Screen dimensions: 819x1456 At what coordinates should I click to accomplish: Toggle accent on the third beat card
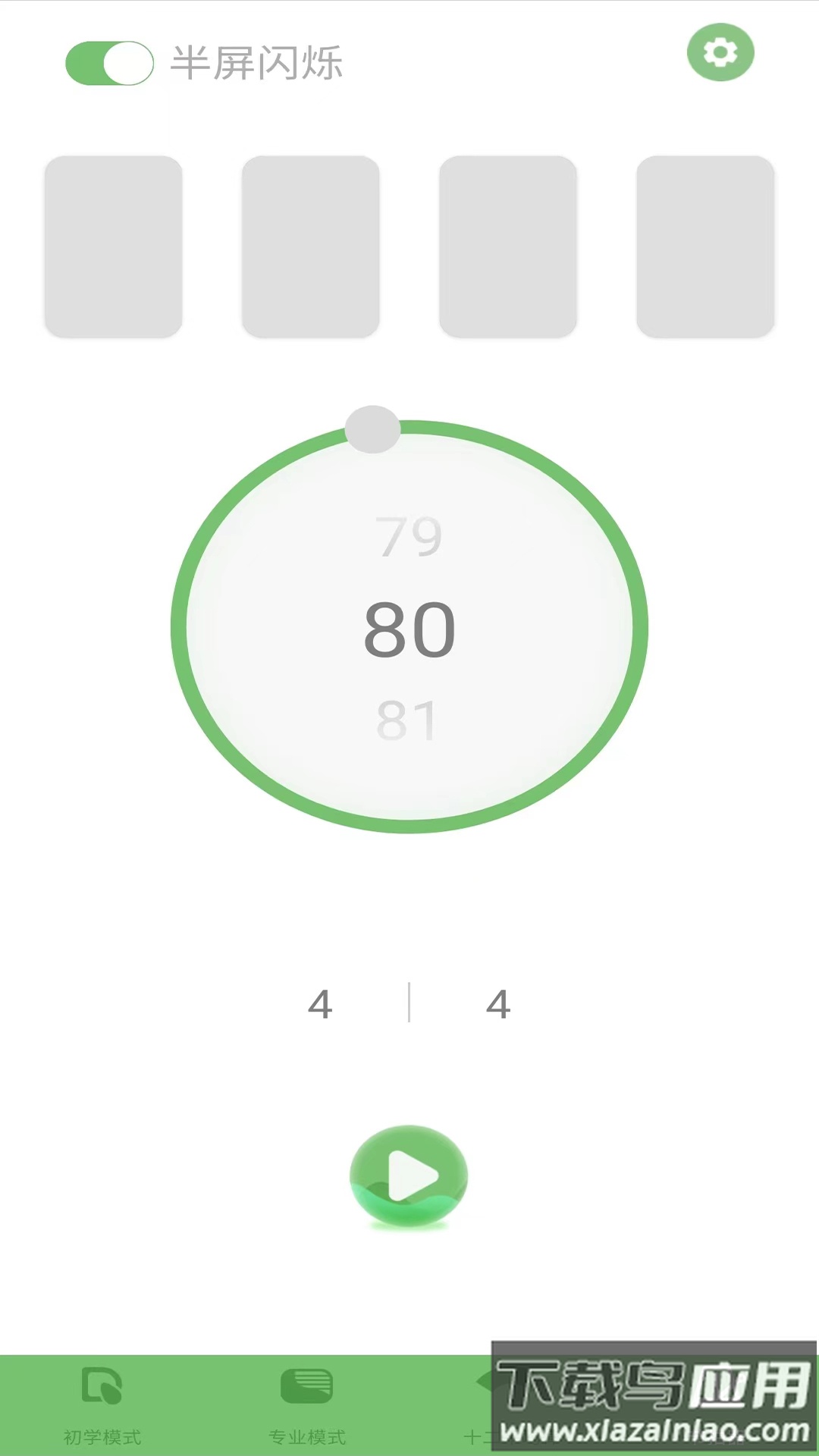508,246
